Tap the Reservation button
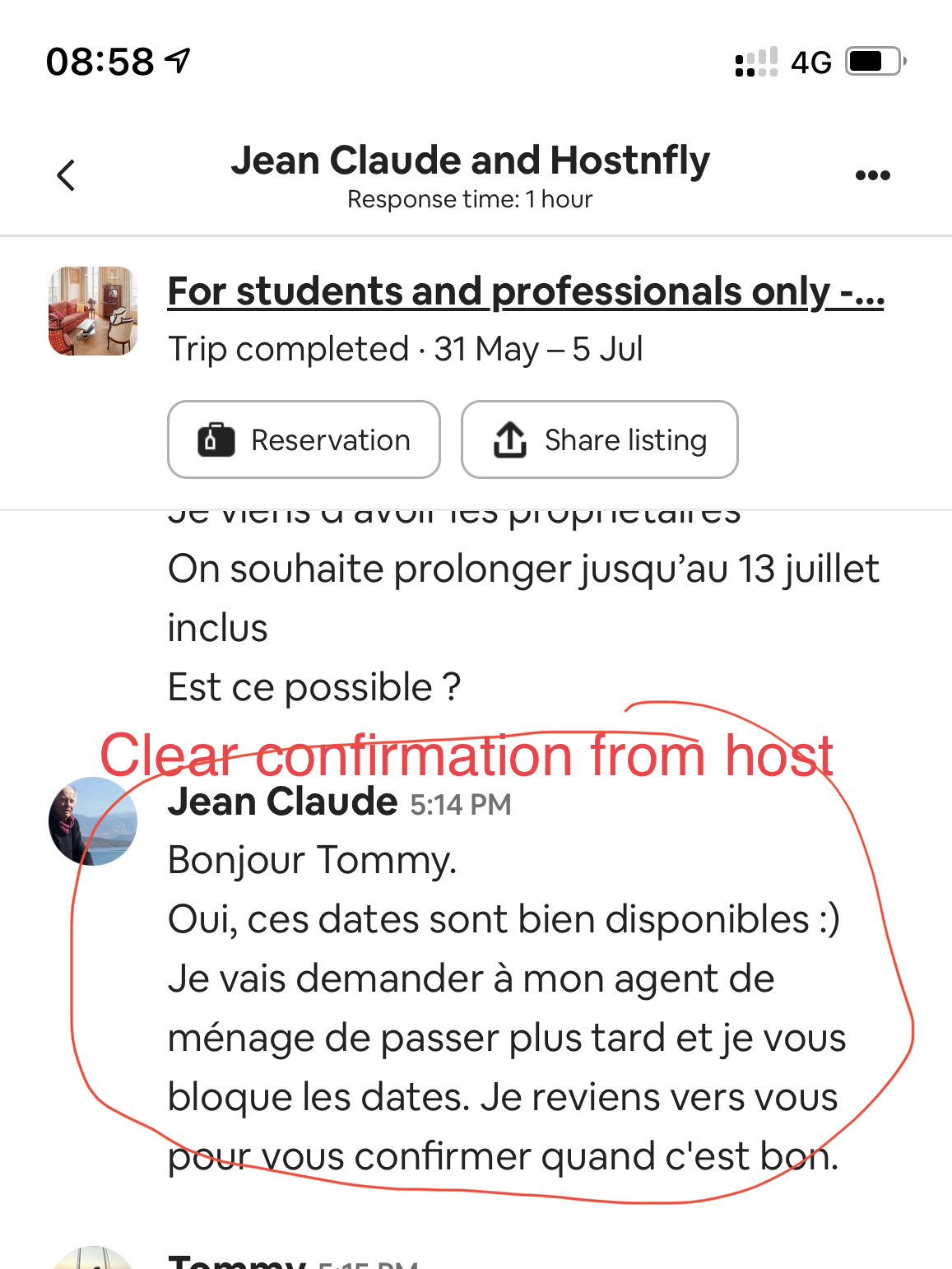952x1269 pixels. (304, 439)
